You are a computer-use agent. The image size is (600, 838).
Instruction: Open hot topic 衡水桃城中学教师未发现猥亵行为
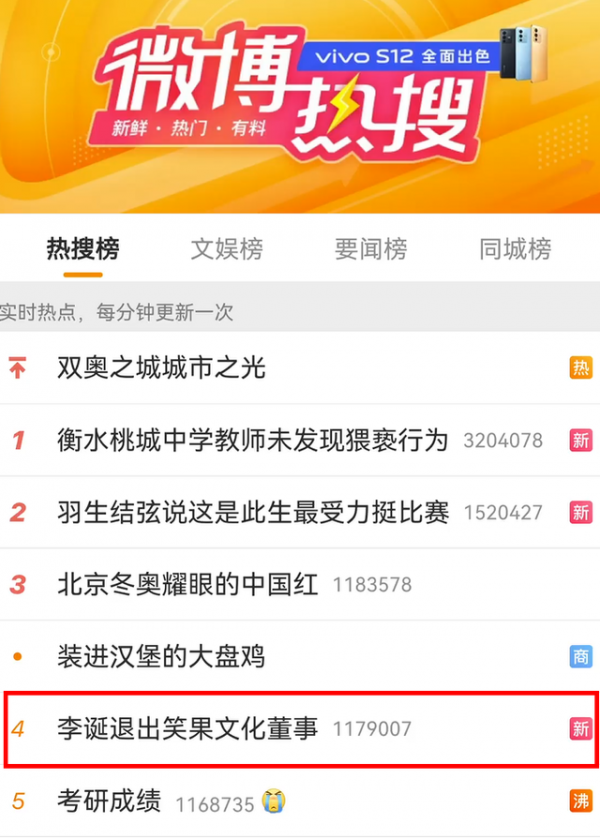252,440
